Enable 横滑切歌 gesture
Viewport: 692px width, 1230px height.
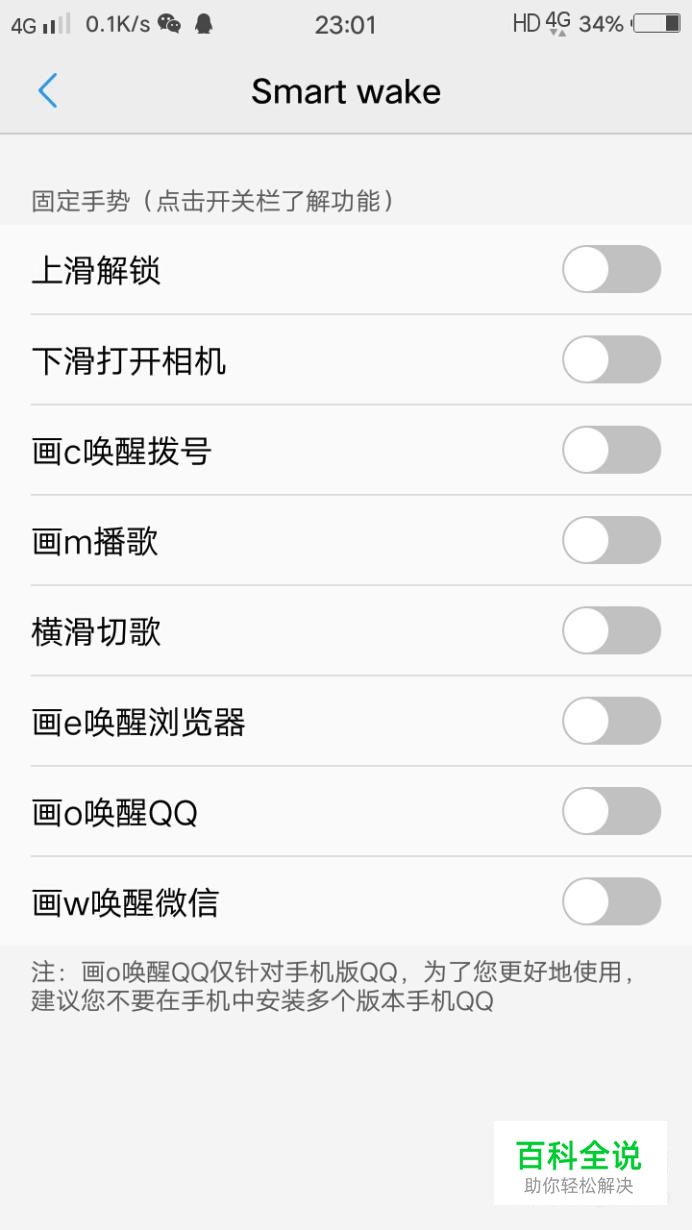tap(611, 631)
